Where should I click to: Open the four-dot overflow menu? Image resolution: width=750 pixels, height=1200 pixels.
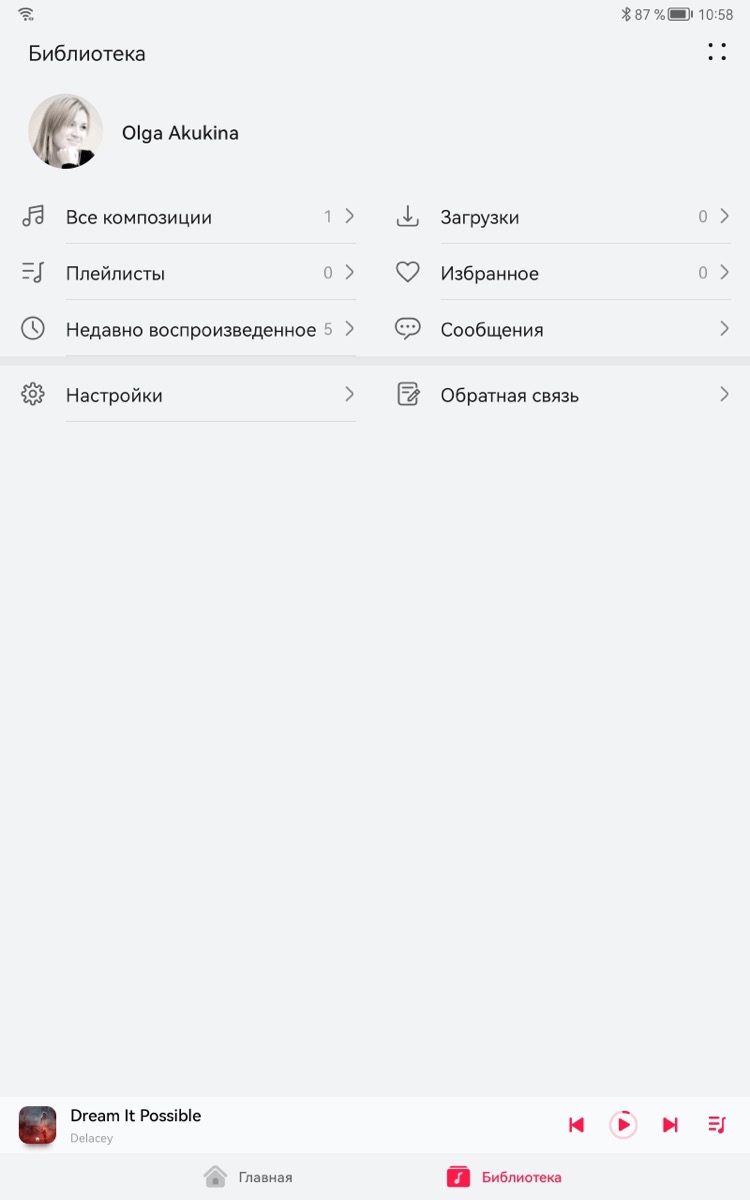tap(717, 52)
